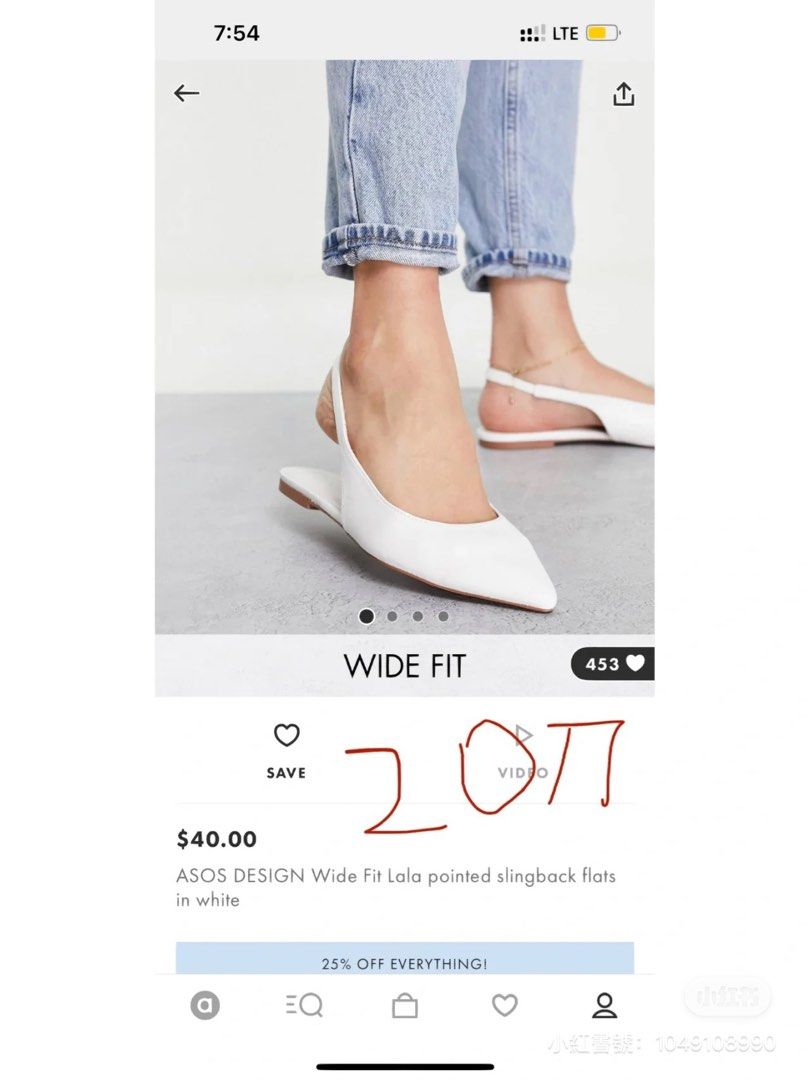Open the My Account tab

(604, 1005)
